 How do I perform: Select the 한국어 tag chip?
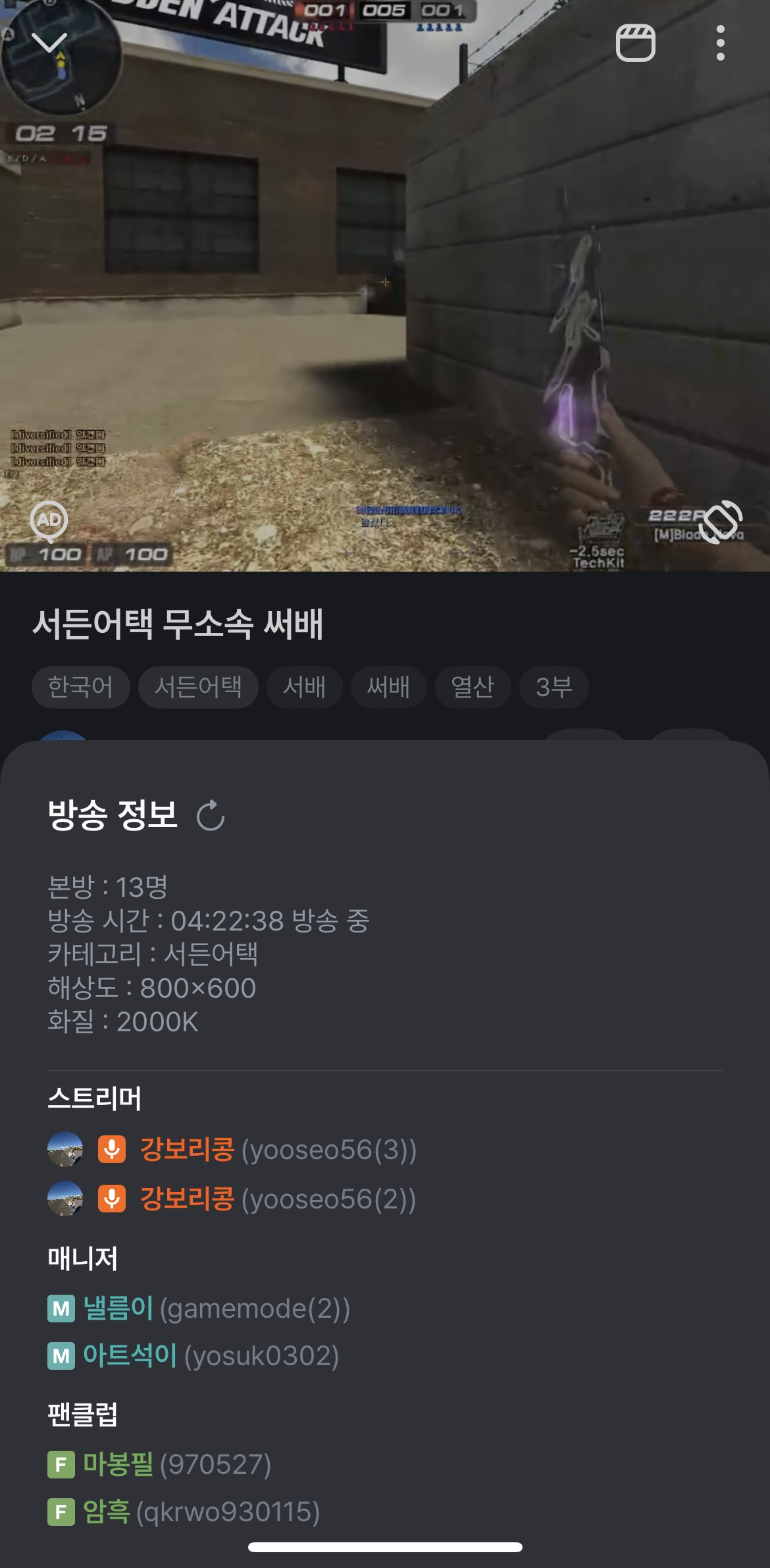pyautogui.click(x=80, y=688)
